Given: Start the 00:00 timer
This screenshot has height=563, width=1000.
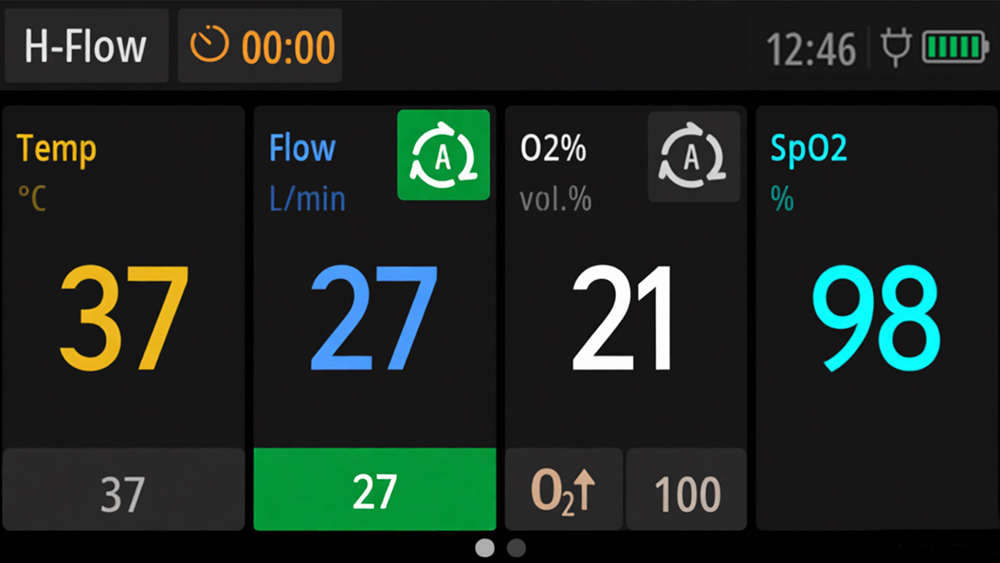Looking at the screenshot, I should (260, 46).
